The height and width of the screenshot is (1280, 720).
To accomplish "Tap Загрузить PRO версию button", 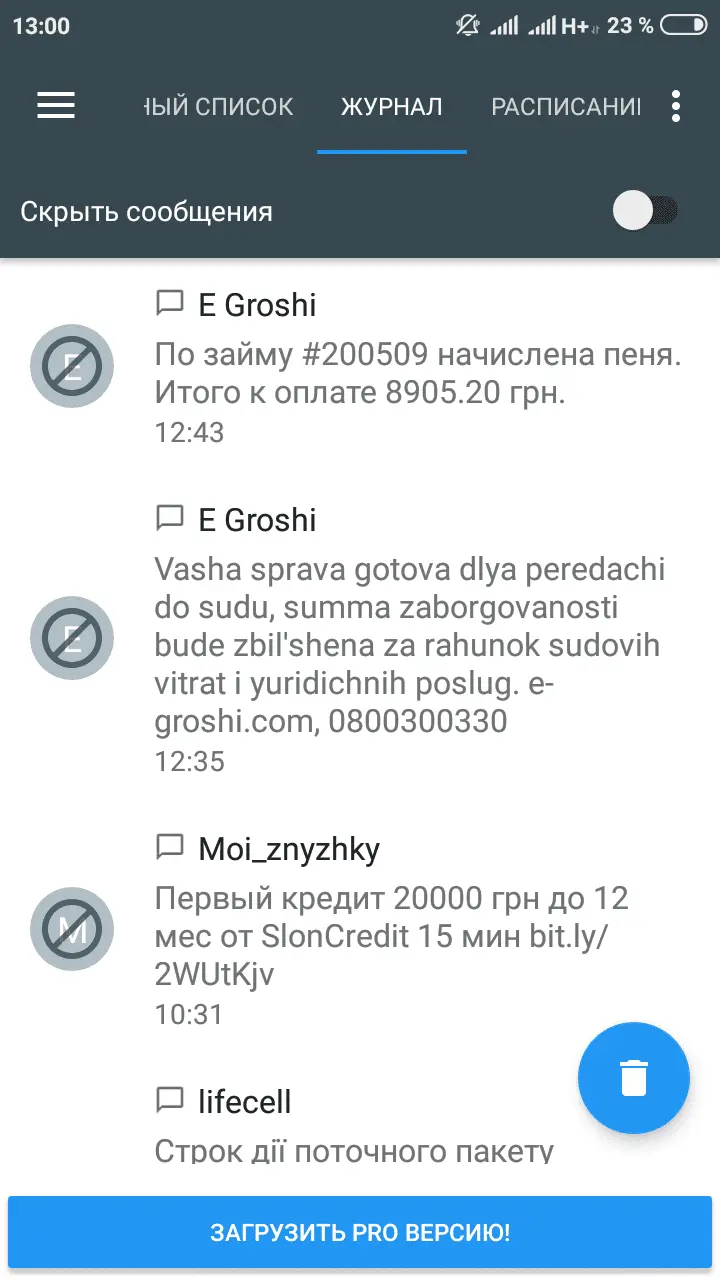I will (x=360, y=1233).
